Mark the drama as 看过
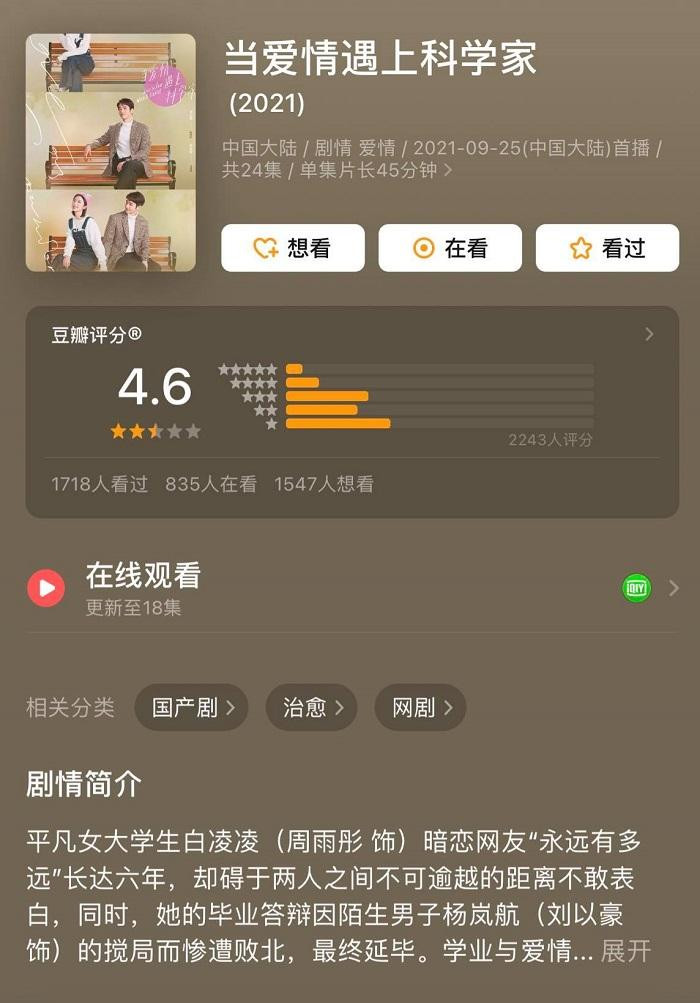 tap(607, 248)
